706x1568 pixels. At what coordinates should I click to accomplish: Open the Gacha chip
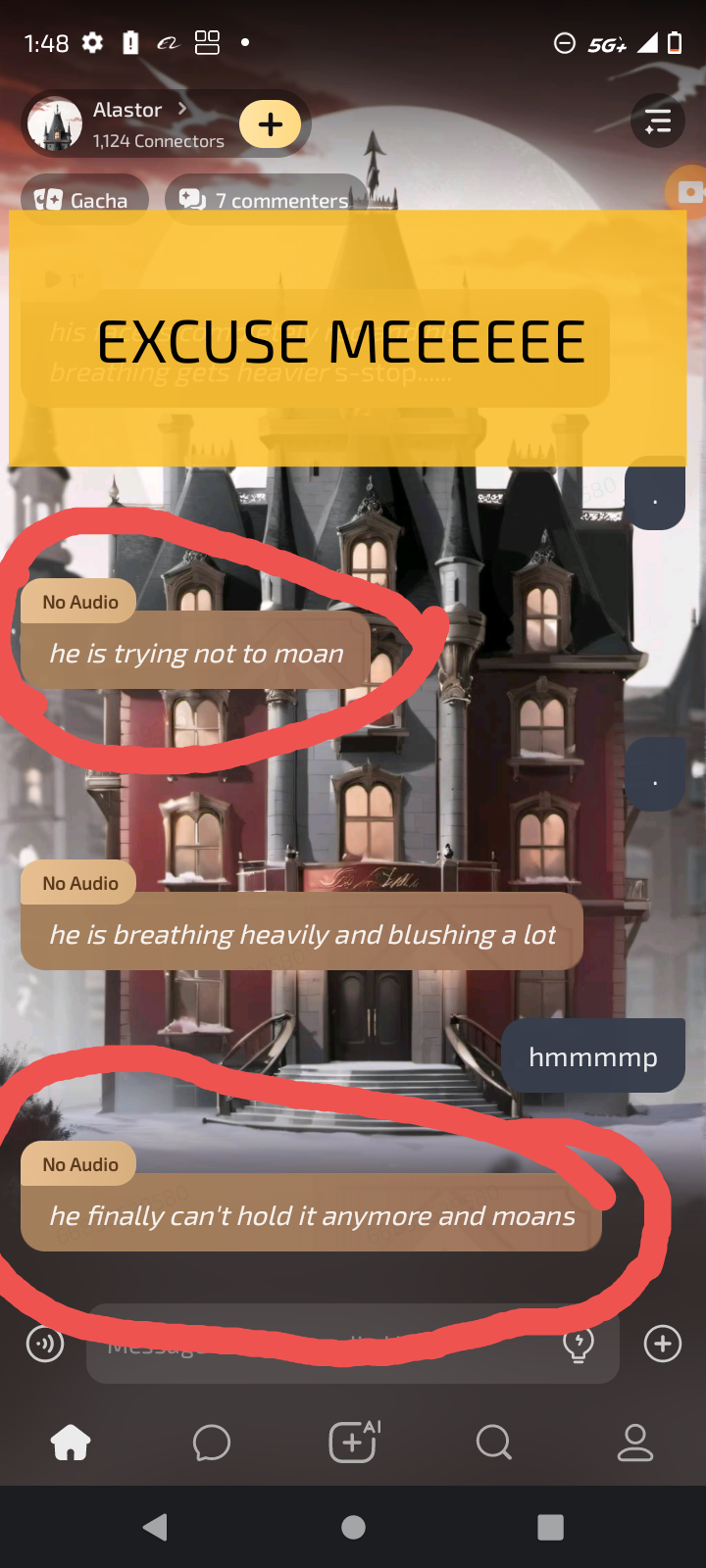coord(84,200)
